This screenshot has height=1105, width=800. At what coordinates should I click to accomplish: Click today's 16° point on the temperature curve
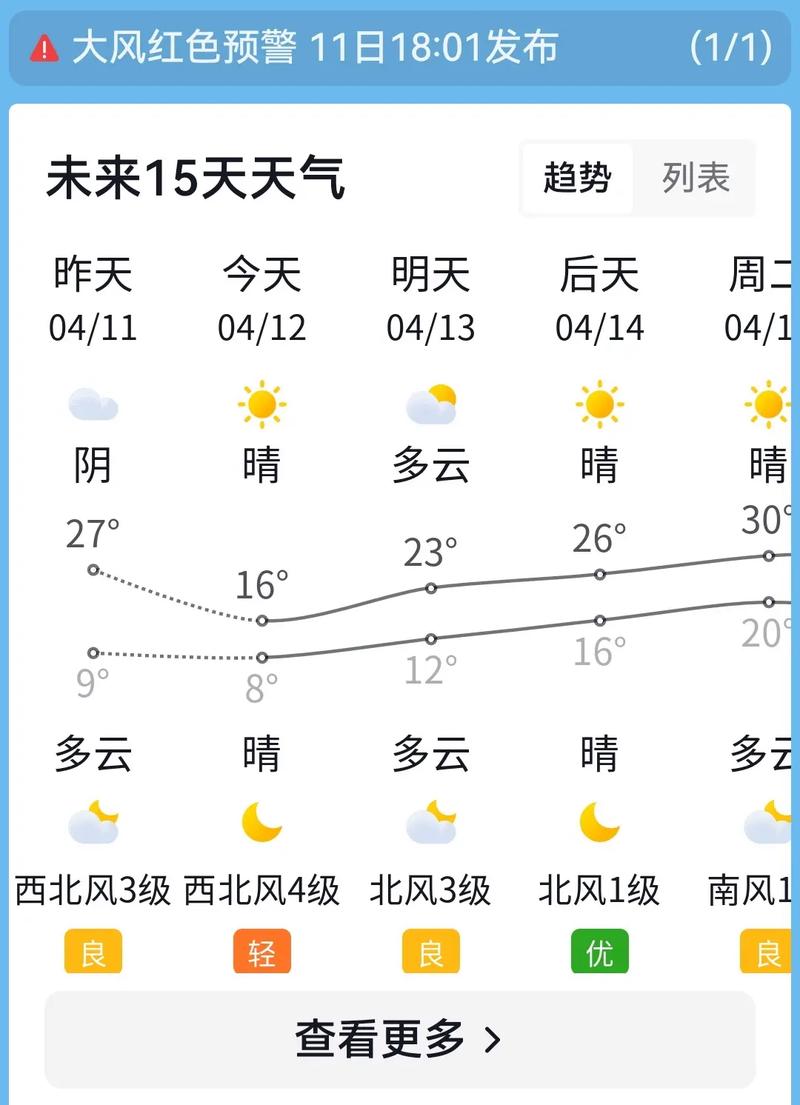261,620
